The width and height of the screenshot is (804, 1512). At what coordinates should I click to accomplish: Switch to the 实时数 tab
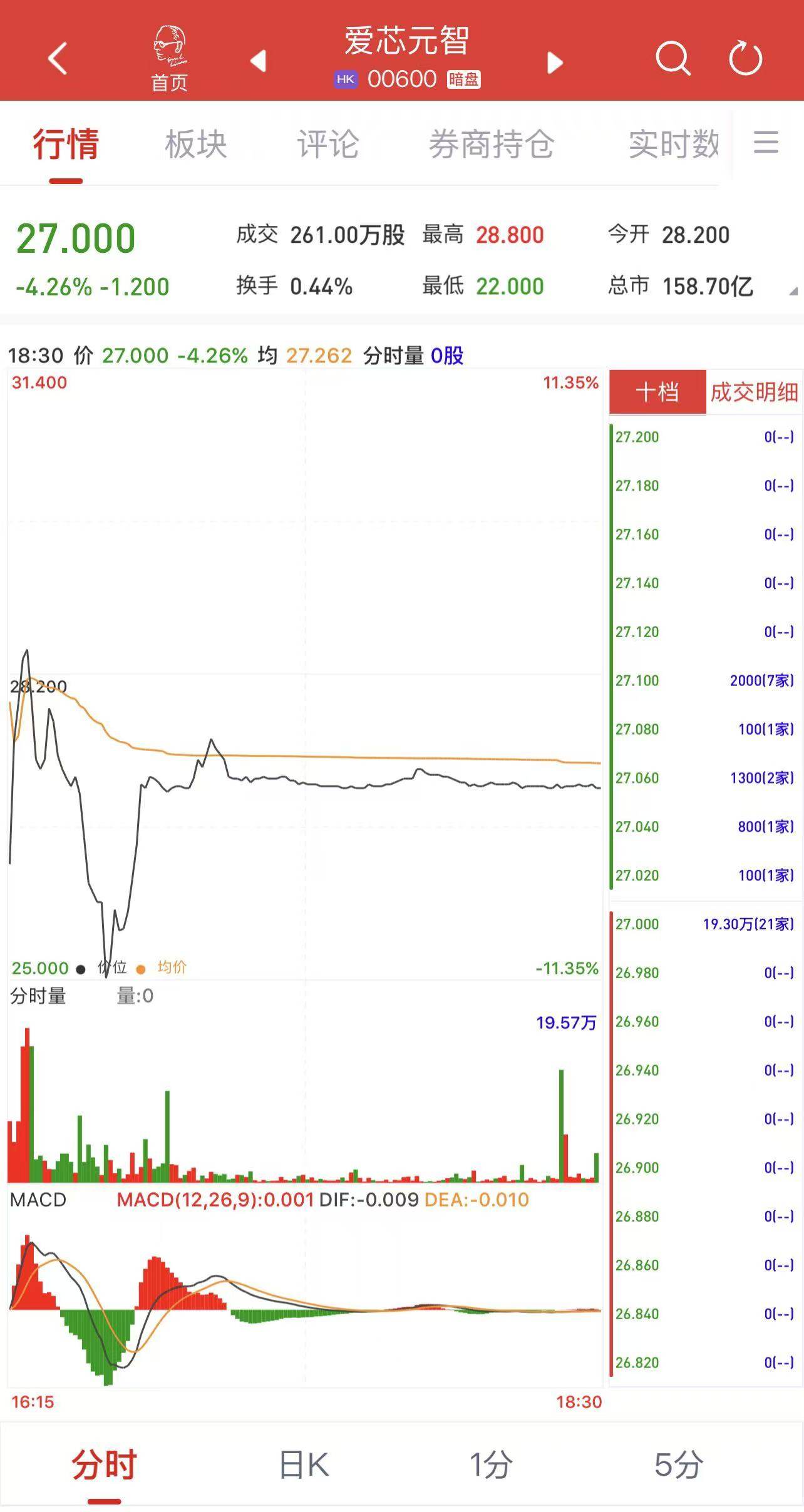pyautogui.click(x=674, y=145)
